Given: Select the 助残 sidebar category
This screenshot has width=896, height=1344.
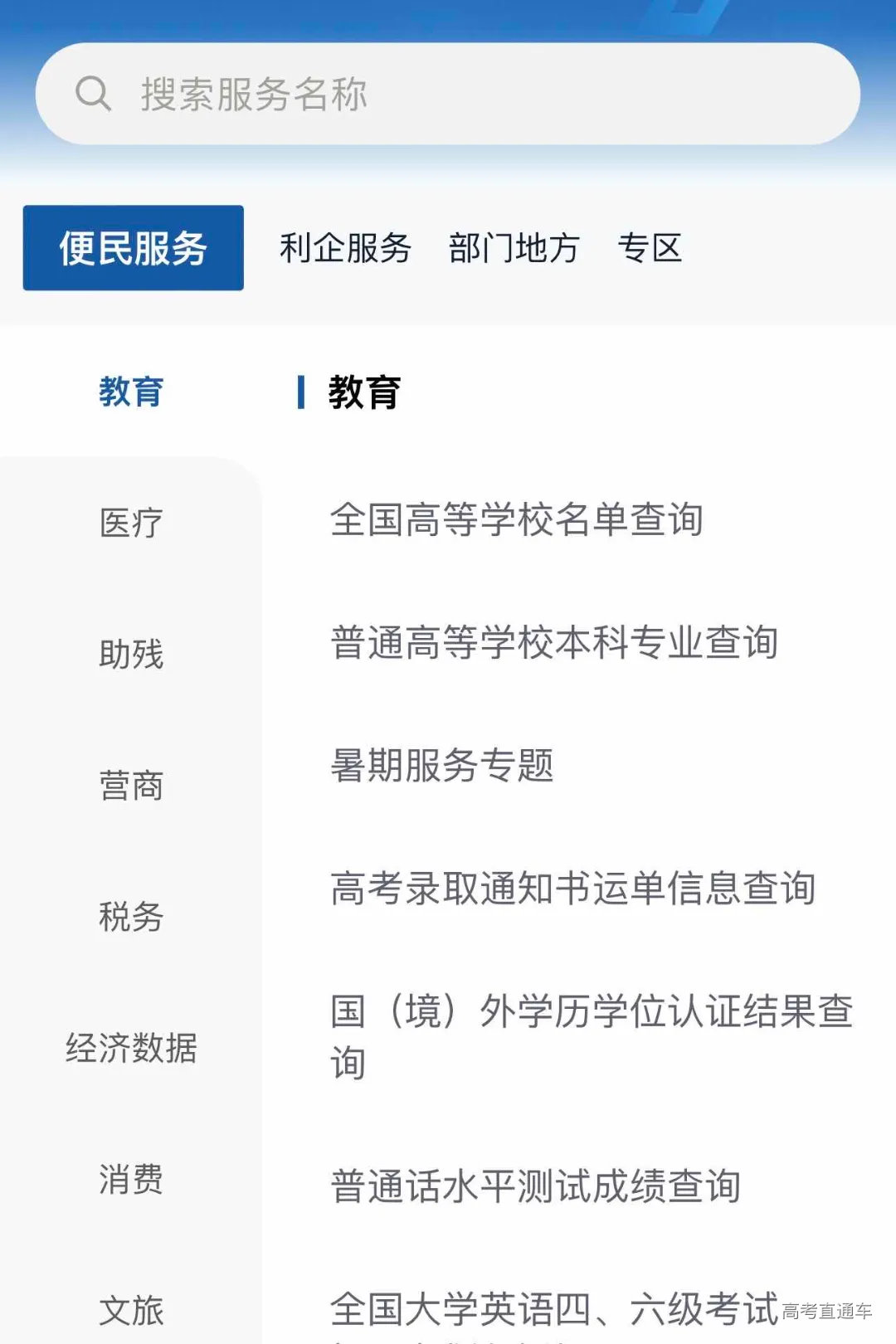Looking at the screenshot, I should click(130, 655).
